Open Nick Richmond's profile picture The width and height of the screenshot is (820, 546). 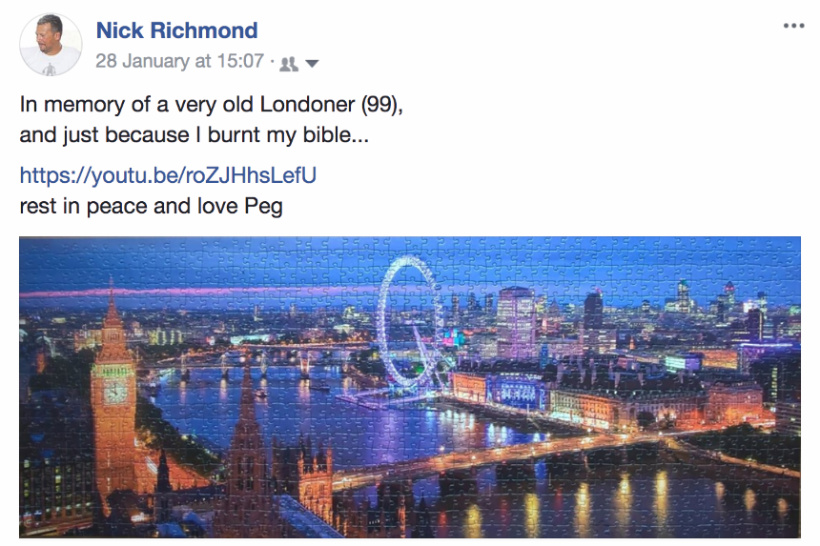(x=50, y=45)
